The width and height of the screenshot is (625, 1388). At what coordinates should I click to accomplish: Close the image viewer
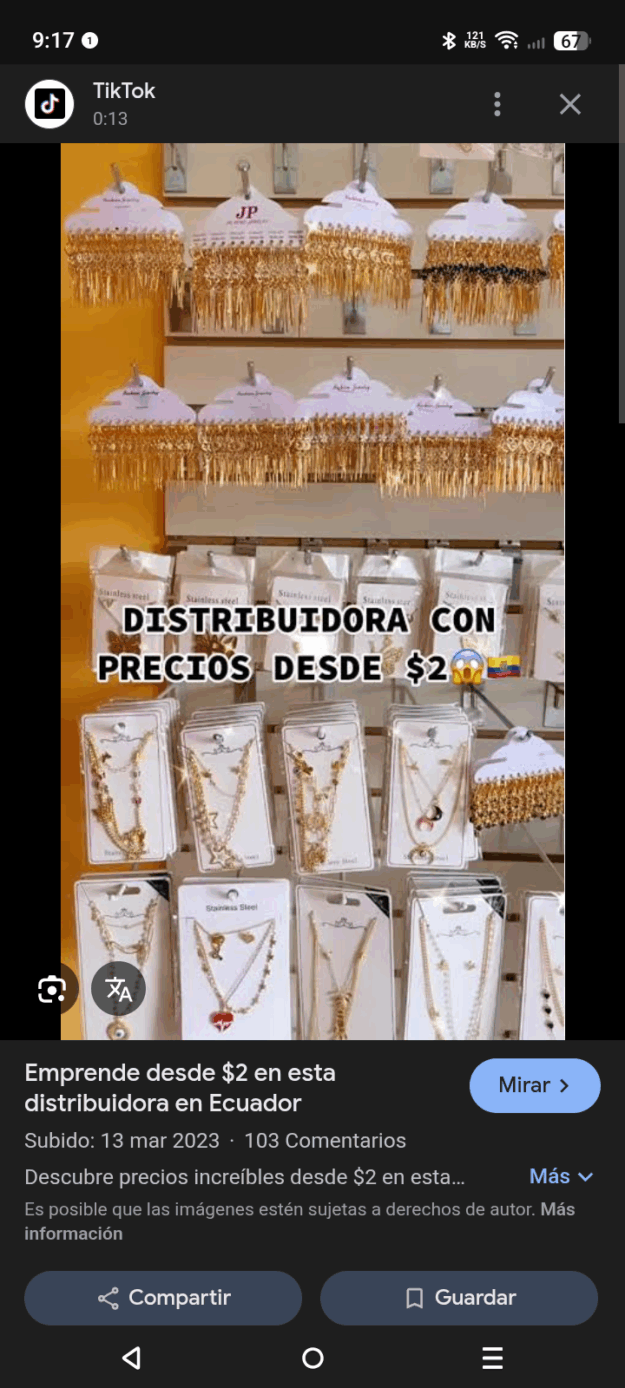point(570,104)
